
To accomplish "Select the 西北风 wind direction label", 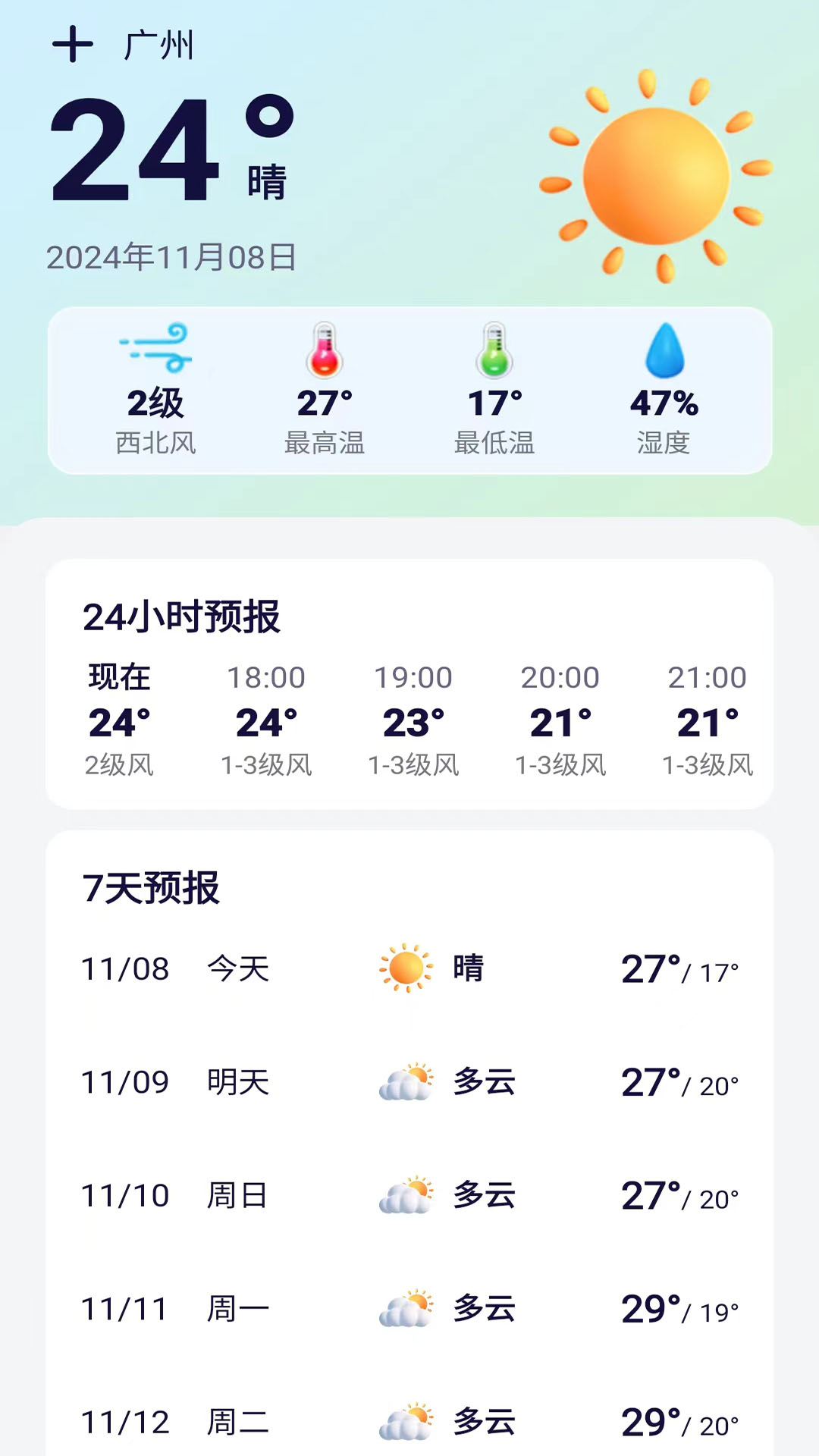I will pos(155,444).
